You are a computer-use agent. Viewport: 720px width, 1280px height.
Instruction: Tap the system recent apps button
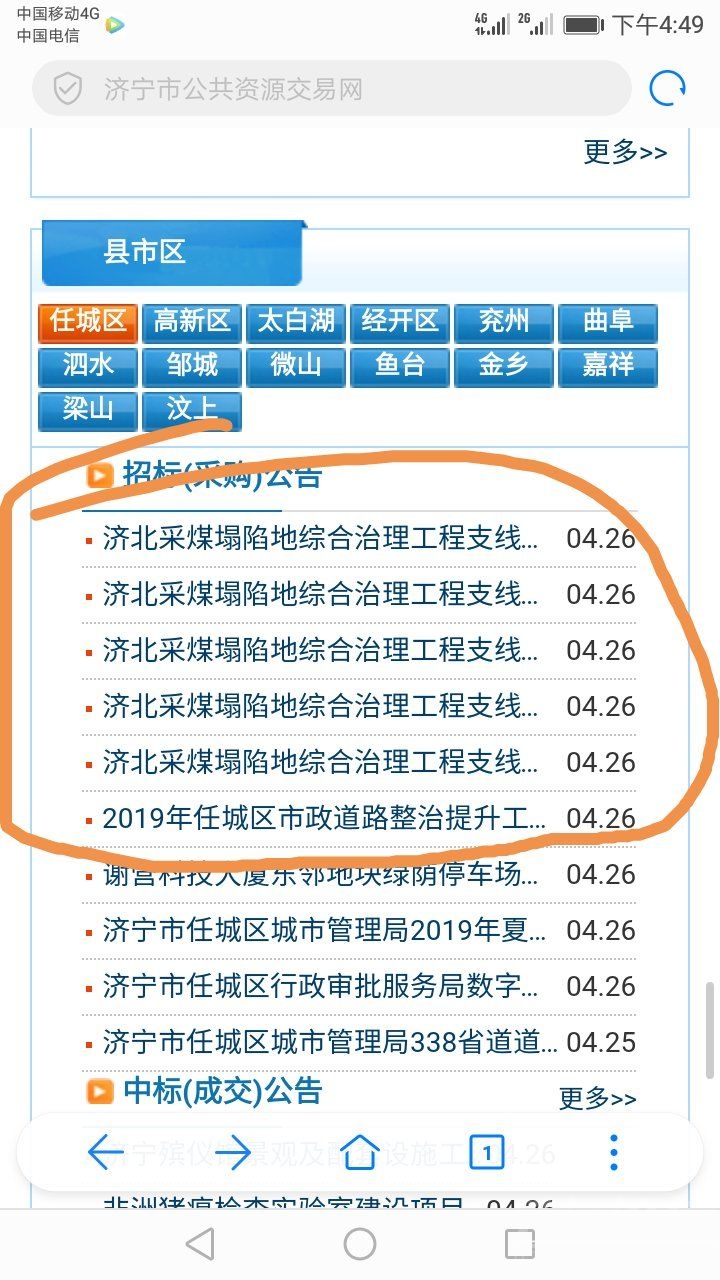520,1244
